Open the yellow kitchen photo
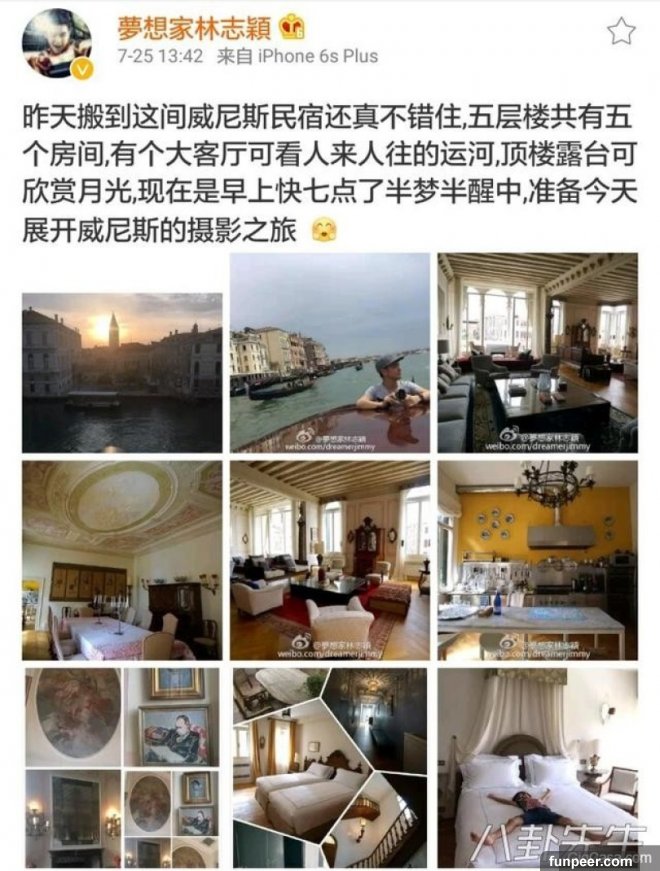660x871 pixels. click(x=537, y=560)
